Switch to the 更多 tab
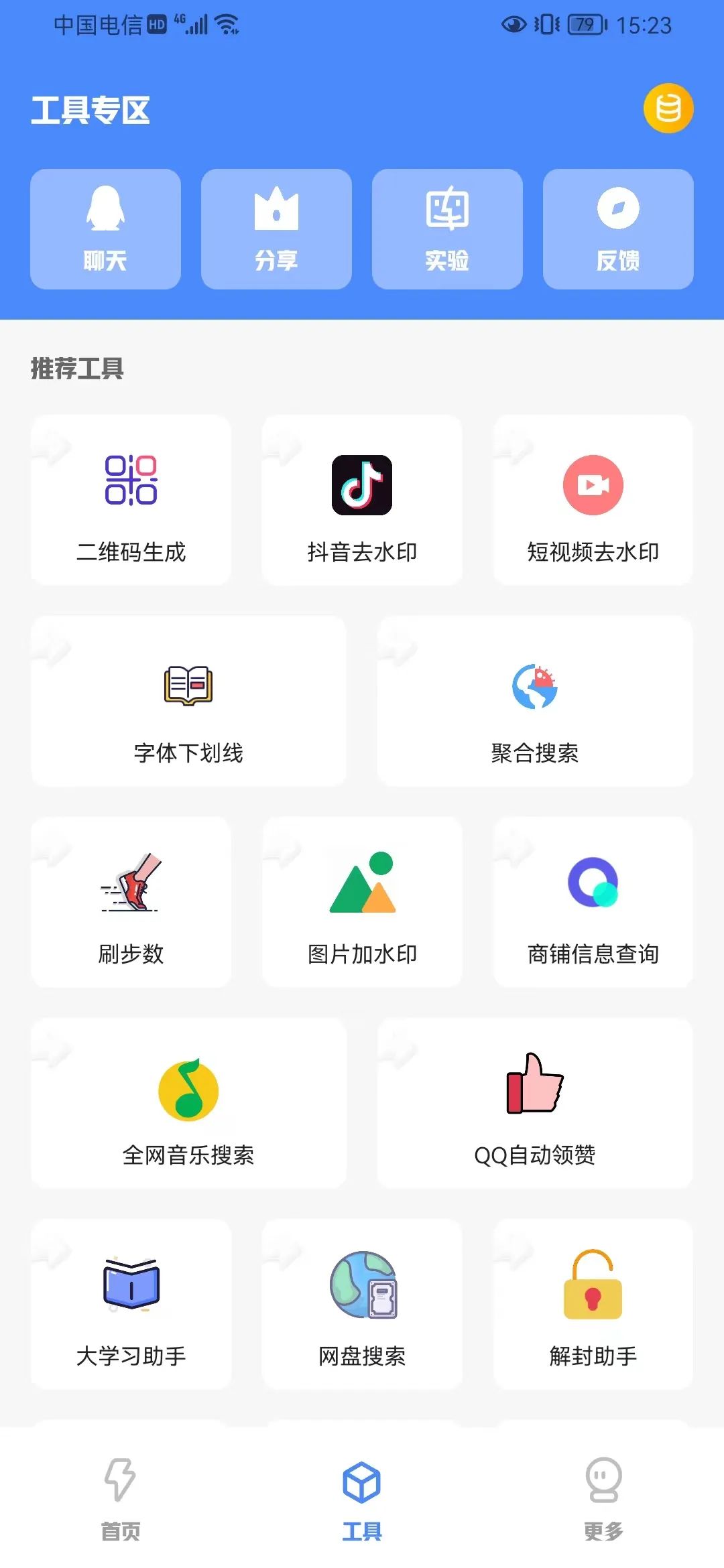 (x=603, y=1498)
